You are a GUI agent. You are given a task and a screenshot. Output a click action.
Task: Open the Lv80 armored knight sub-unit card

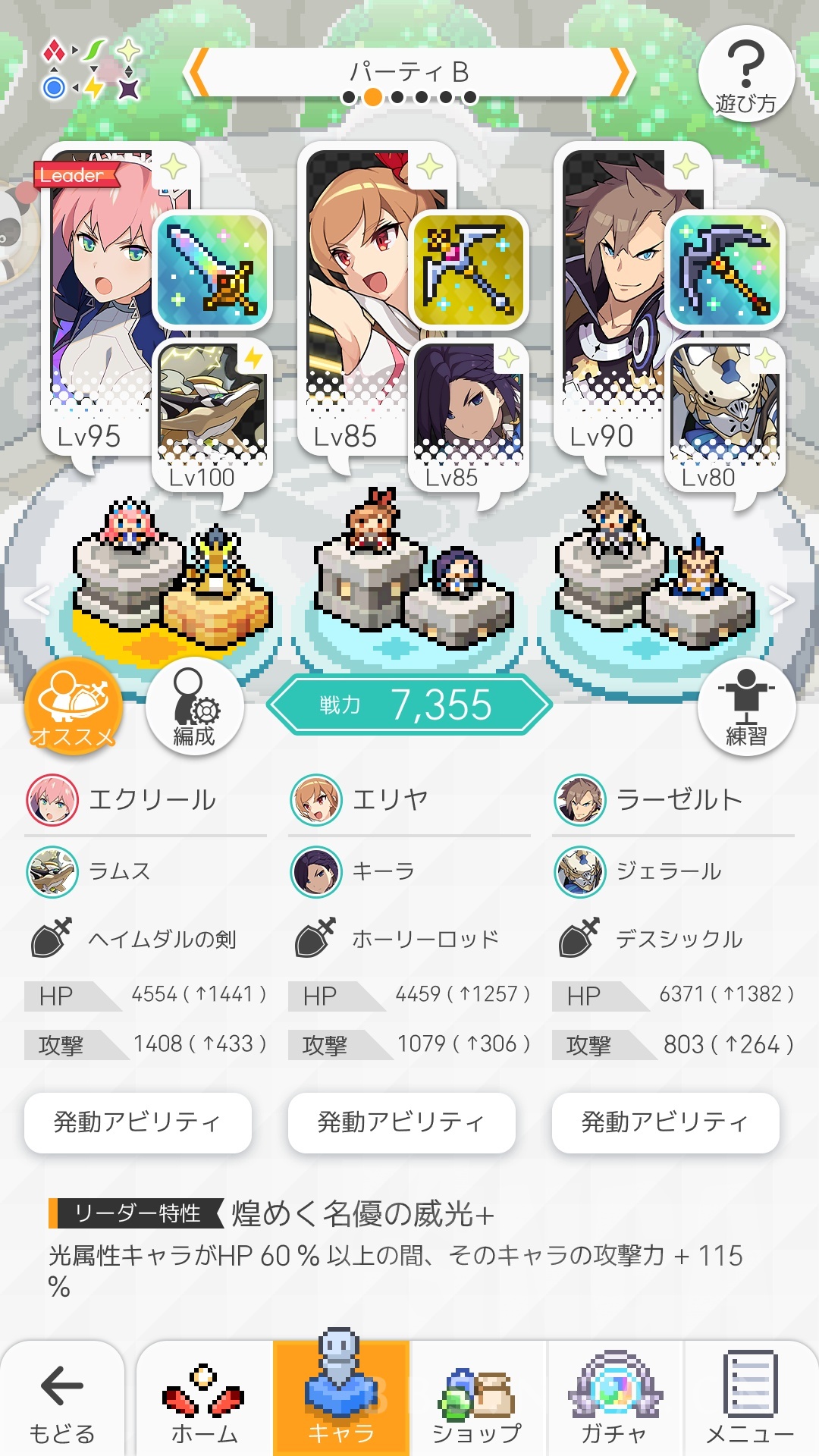tap(724, 413)
